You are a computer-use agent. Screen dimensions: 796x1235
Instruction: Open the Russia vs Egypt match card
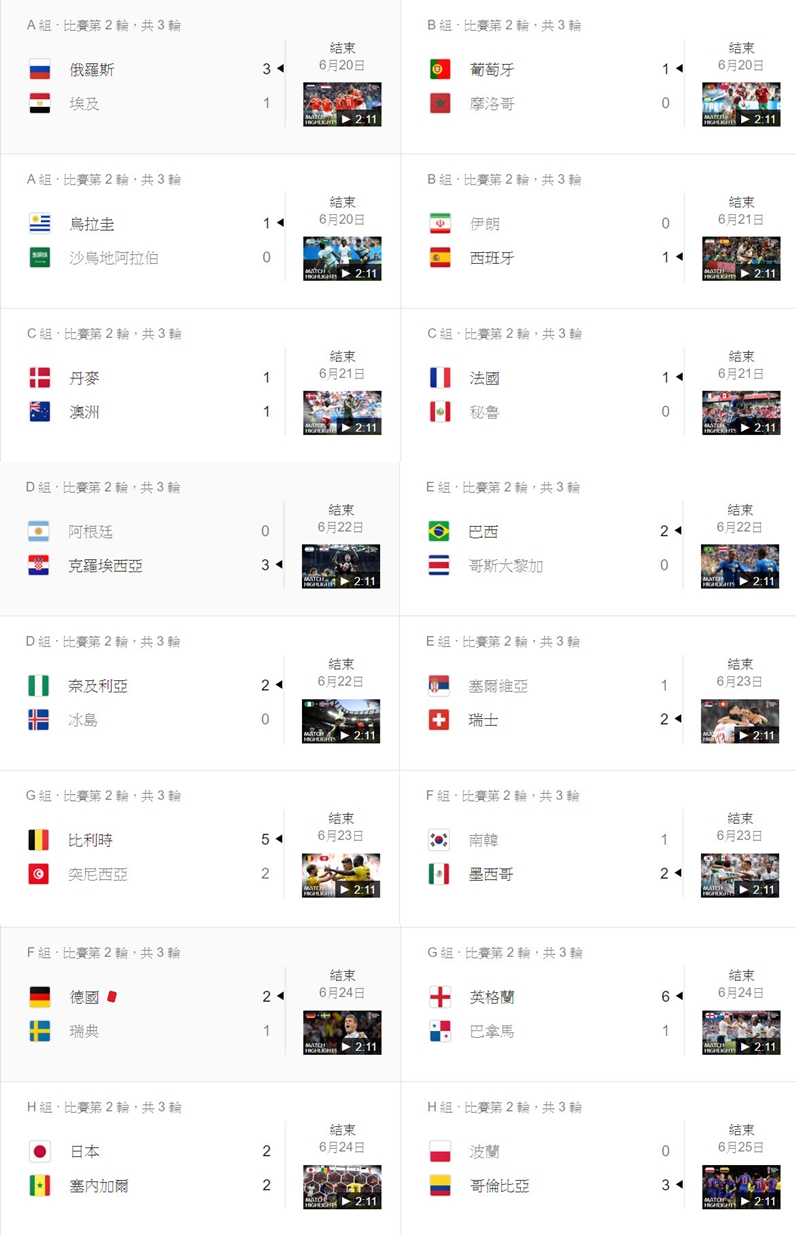point(150,87)
